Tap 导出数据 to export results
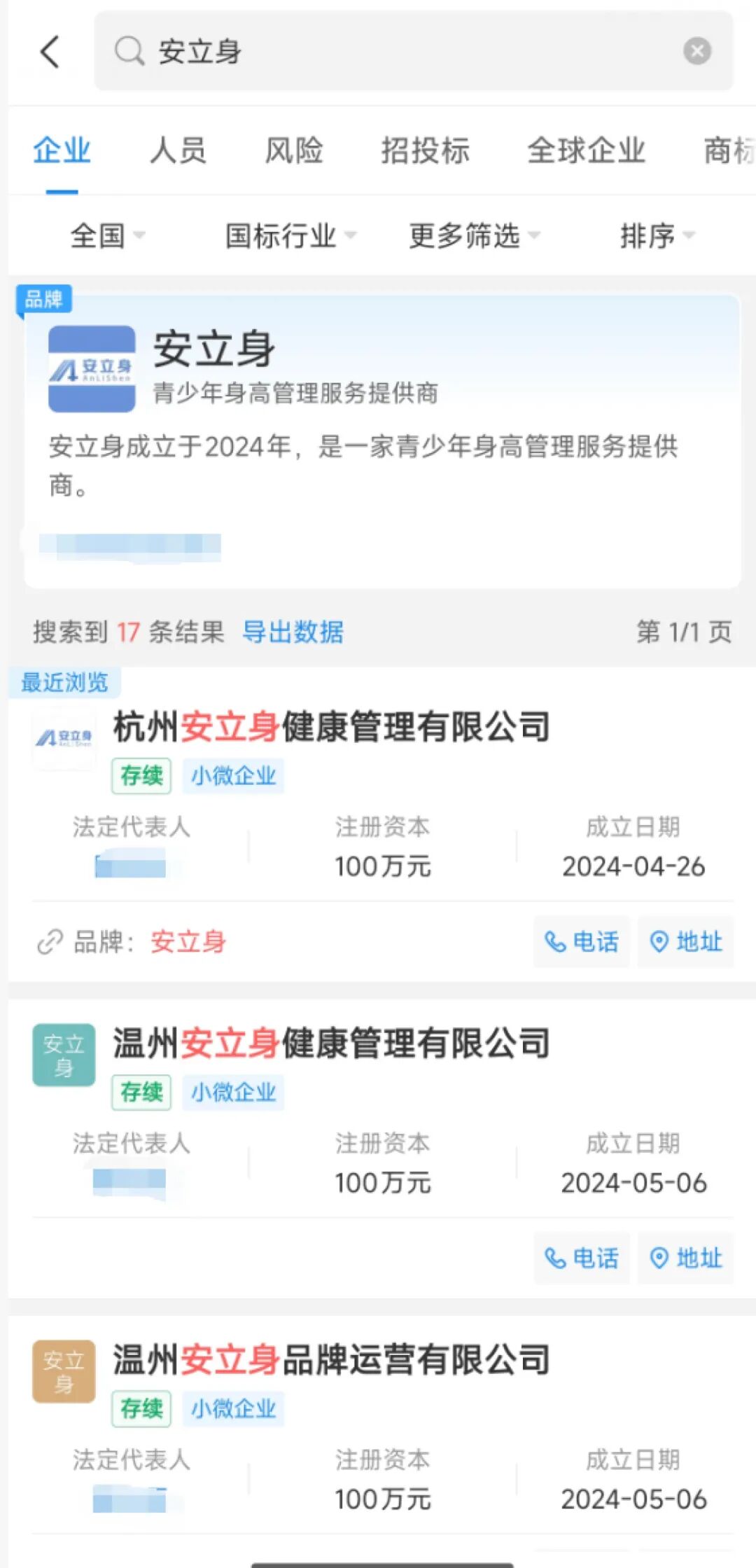Viewport: 756px width, 1568px height. [x=293, y=632]
